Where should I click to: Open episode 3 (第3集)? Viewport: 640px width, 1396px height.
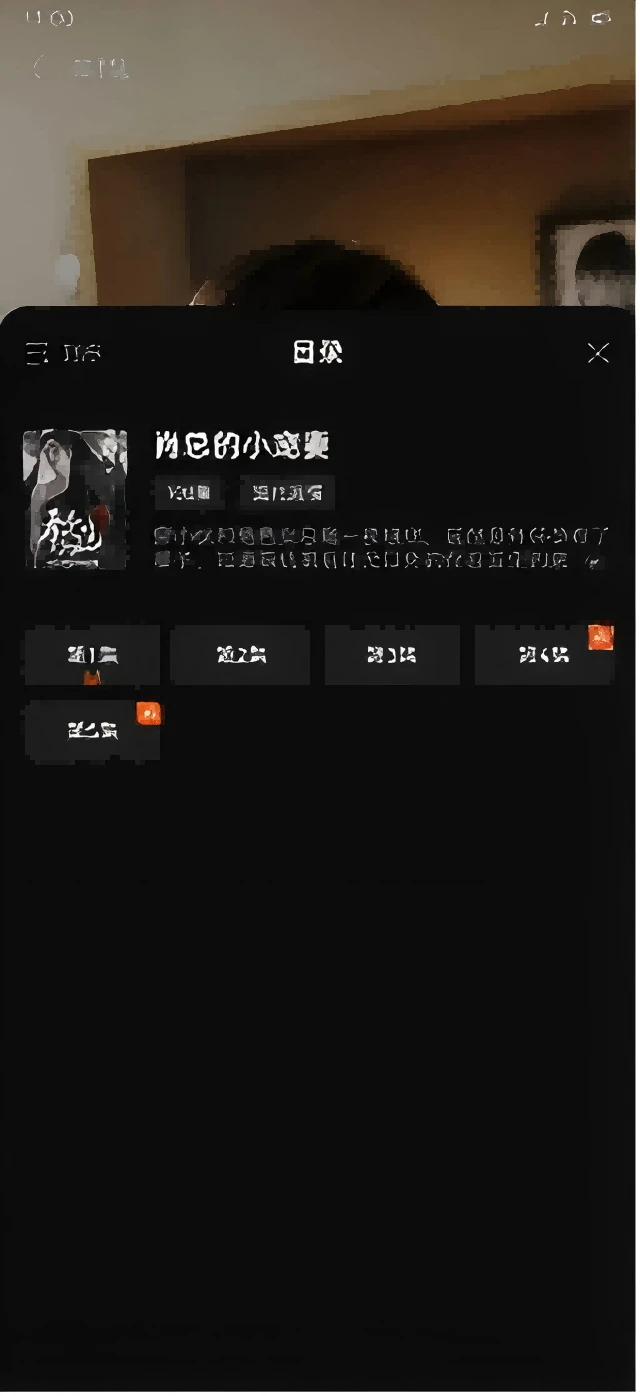[392, 655]
